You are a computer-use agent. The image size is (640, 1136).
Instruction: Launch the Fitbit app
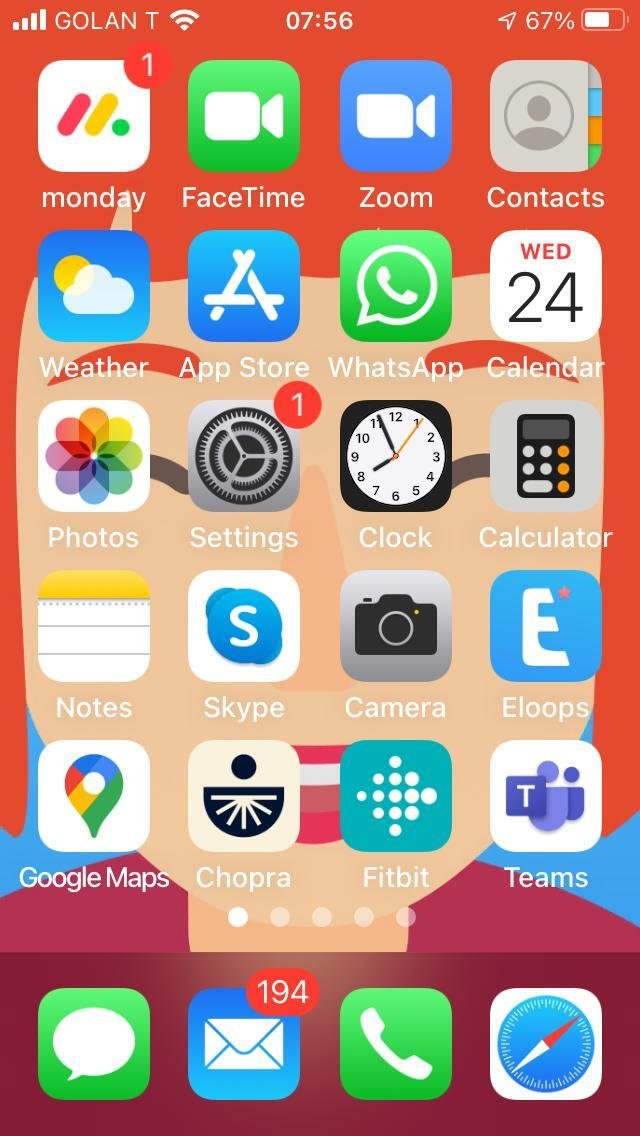[x=396, y=795]
